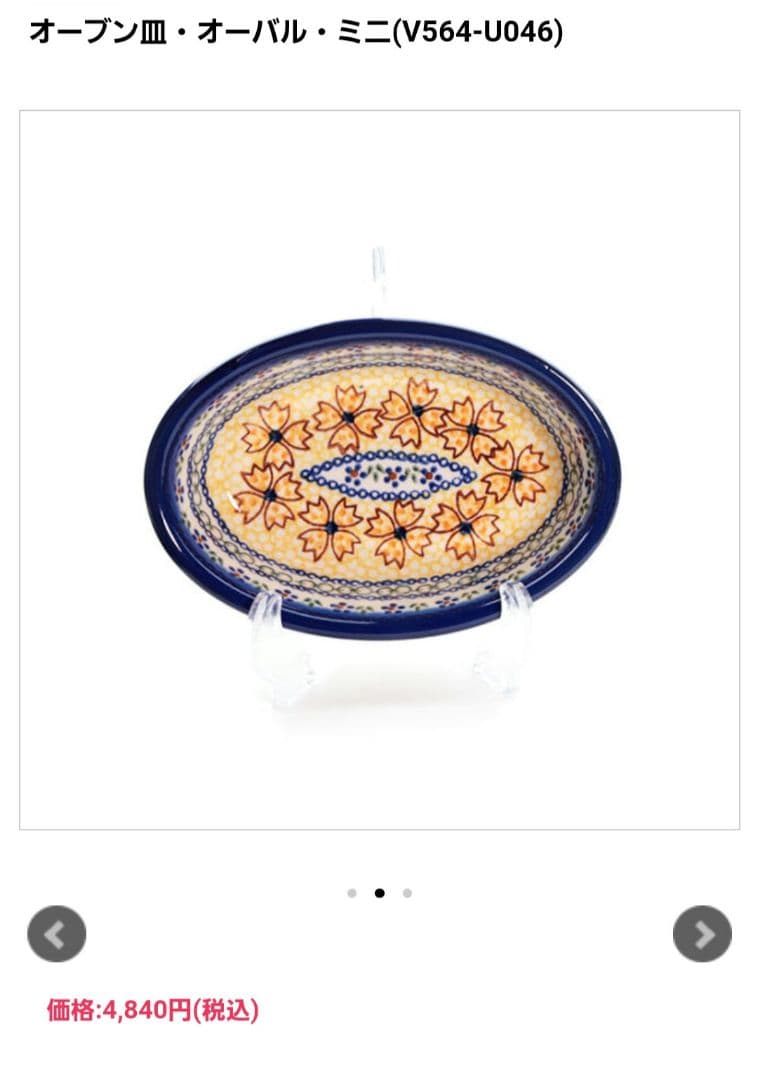This screenshot has width=758, height=1080.
Task: Jump to the third image dot
Action: coord(407,893)
